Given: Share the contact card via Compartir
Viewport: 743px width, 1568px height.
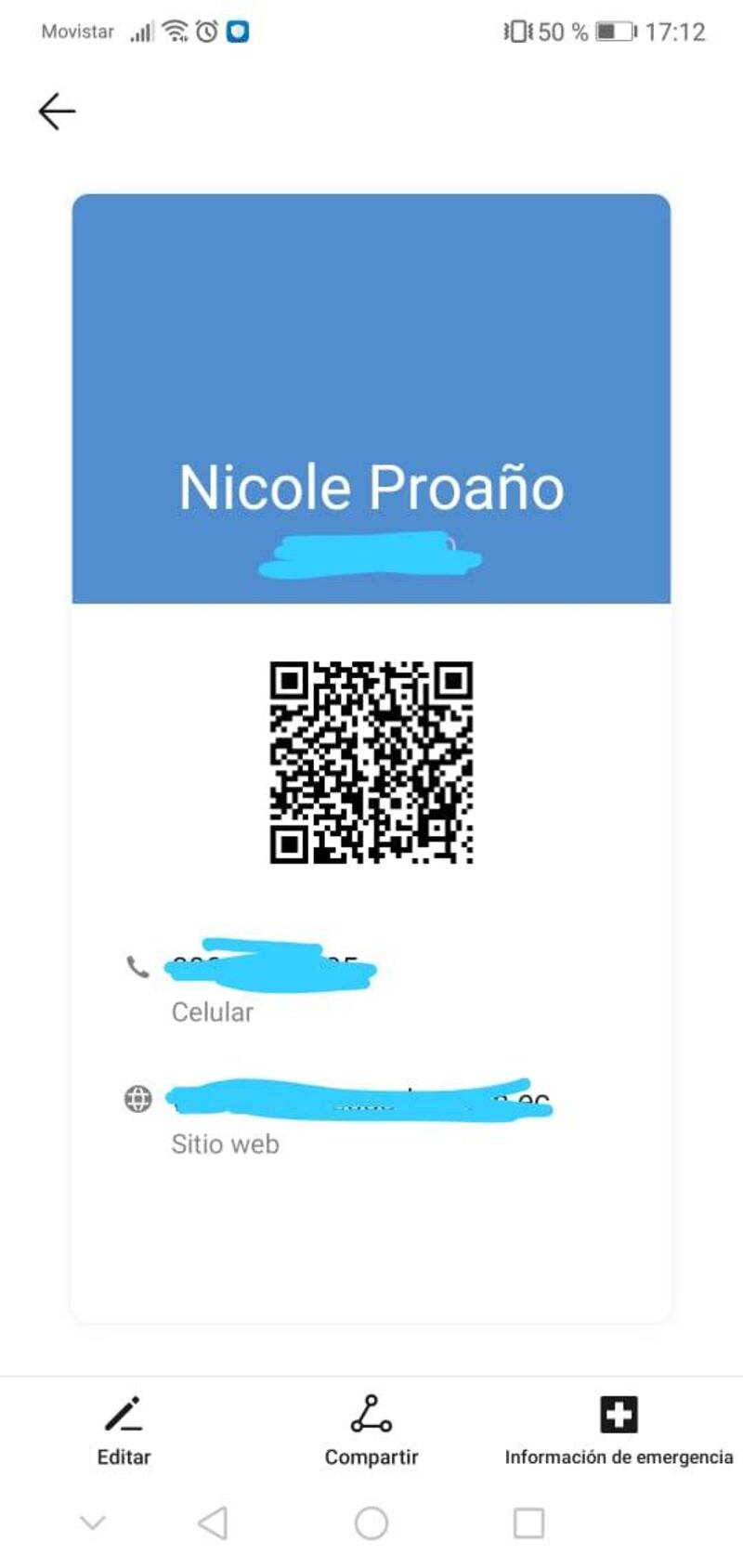Looking at the screenshot, I should point(371,1430).
